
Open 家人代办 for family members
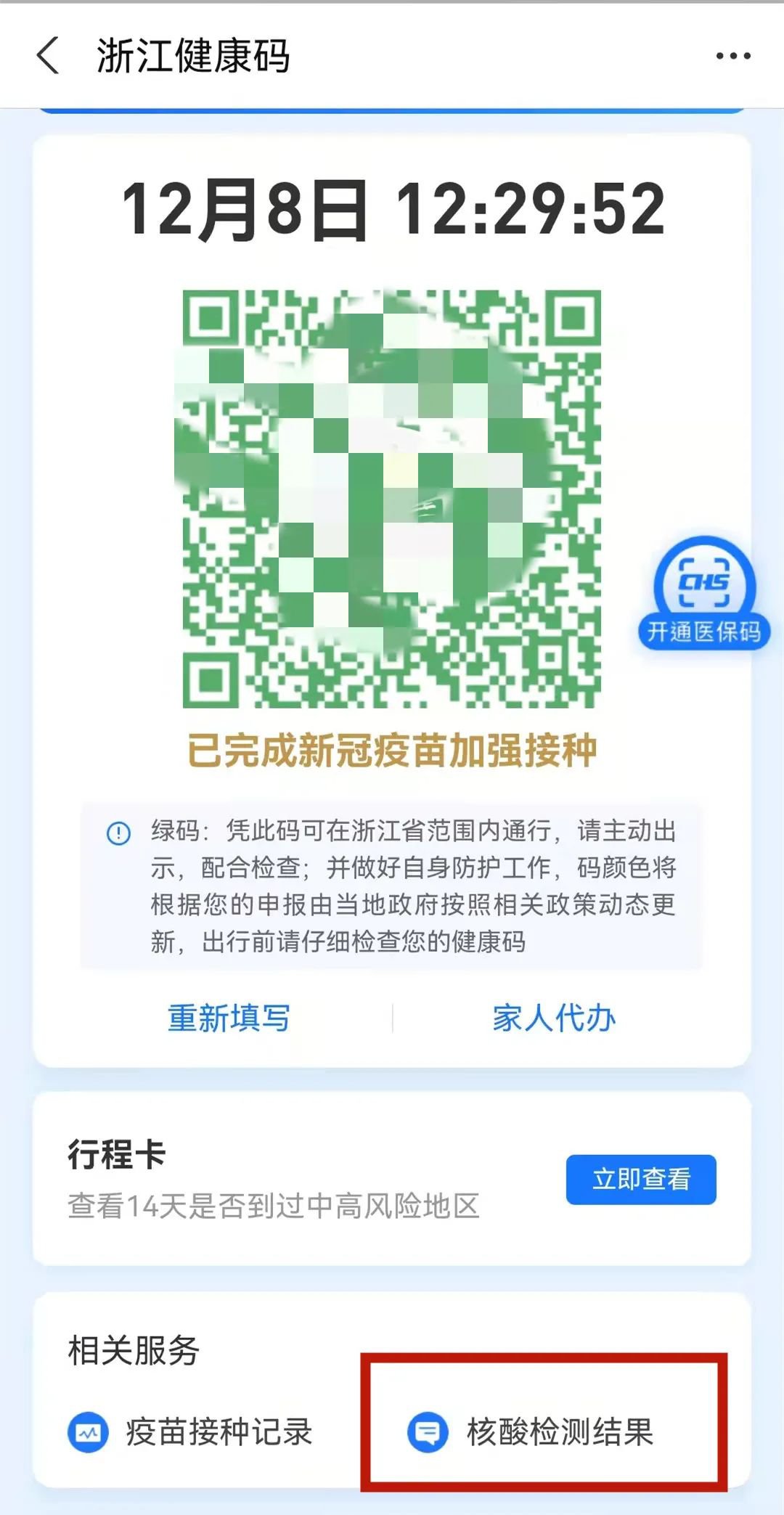[554, 1018]
